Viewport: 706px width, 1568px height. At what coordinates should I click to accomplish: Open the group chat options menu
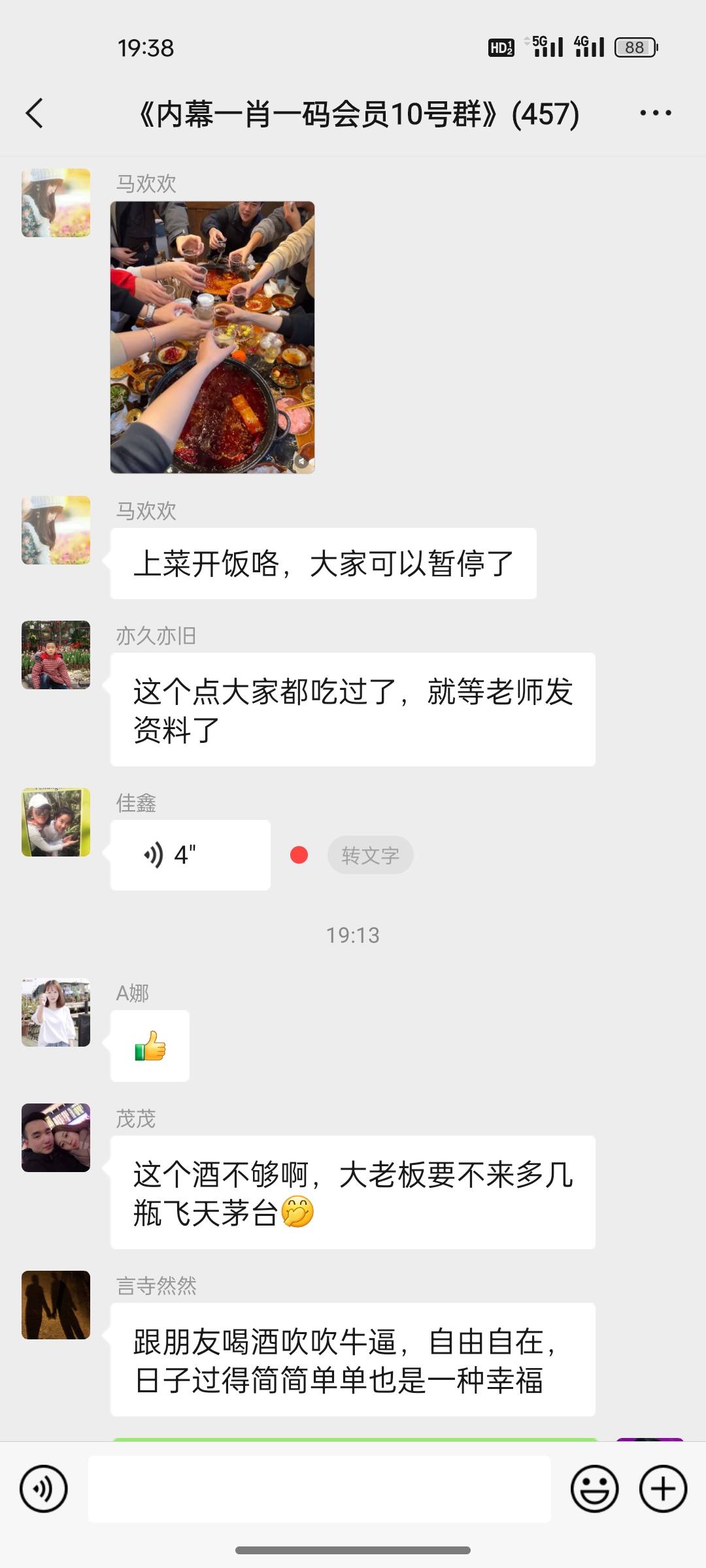pos(655,114)
